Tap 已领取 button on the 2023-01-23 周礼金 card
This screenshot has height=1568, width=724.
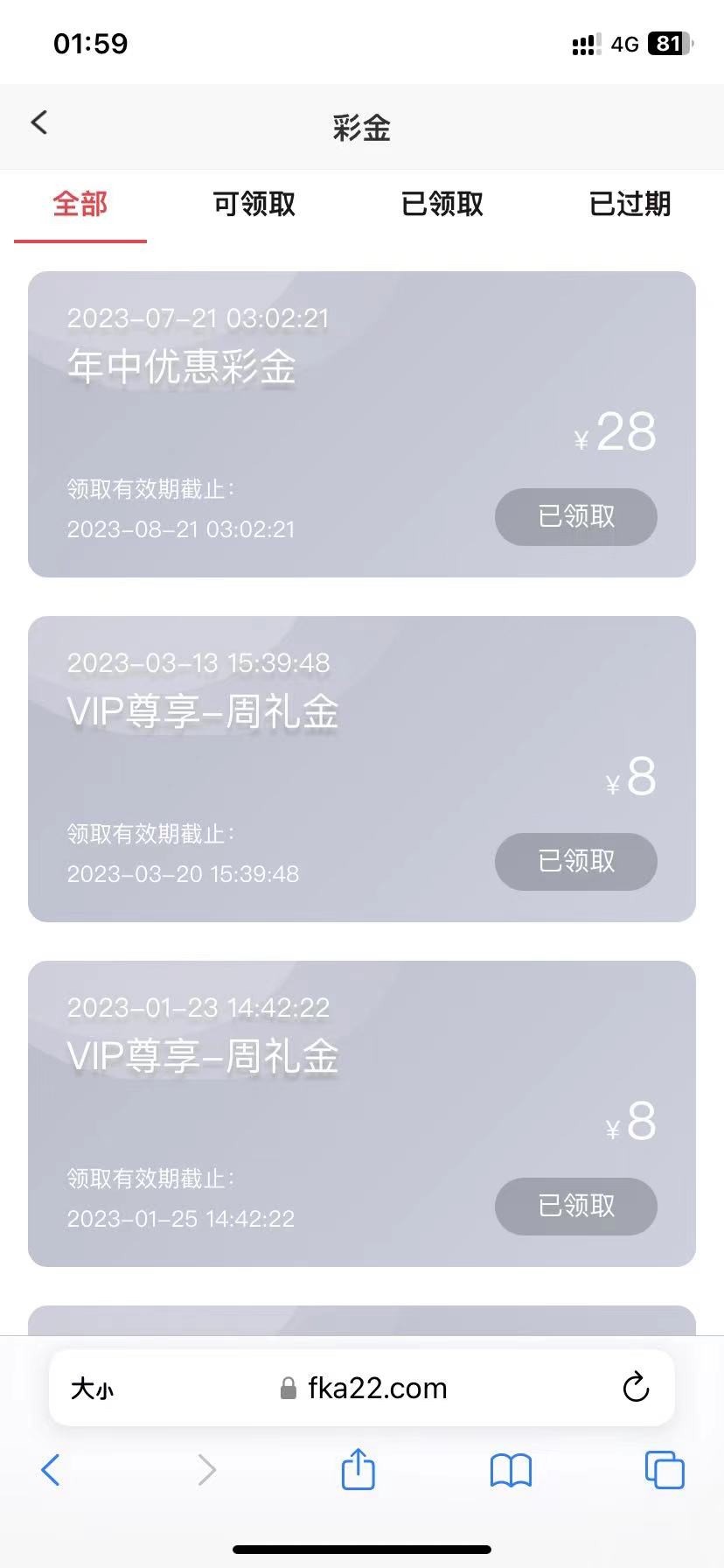pos(575,1207)
